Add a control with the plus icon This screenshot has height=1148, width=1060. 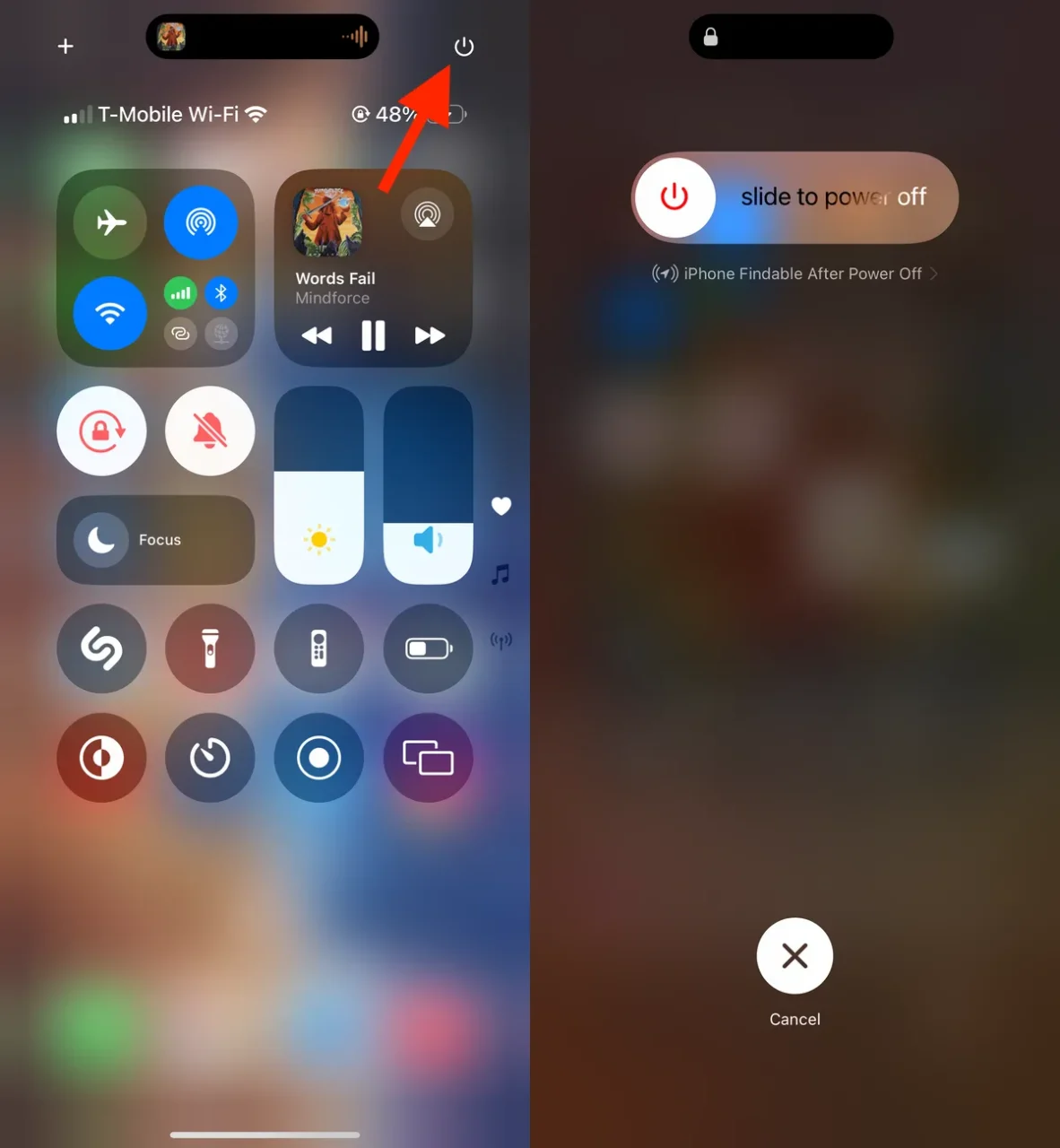point(65,47)
